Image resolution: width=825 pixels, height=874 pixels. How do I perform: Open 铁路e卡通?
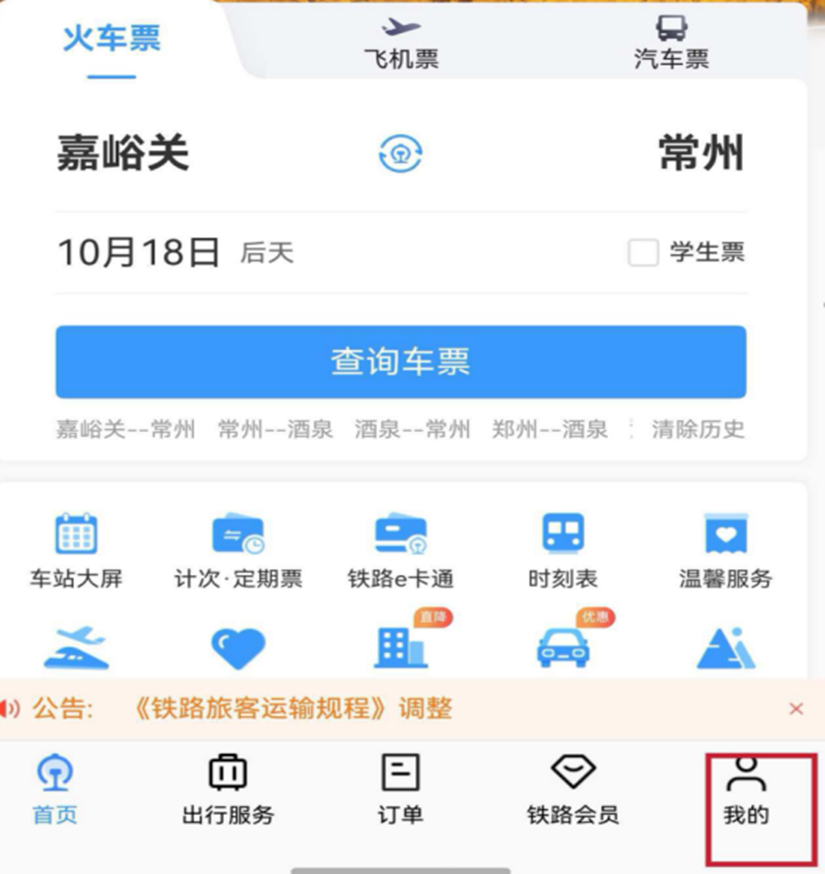pyautogui.click(x=401, y=549)
